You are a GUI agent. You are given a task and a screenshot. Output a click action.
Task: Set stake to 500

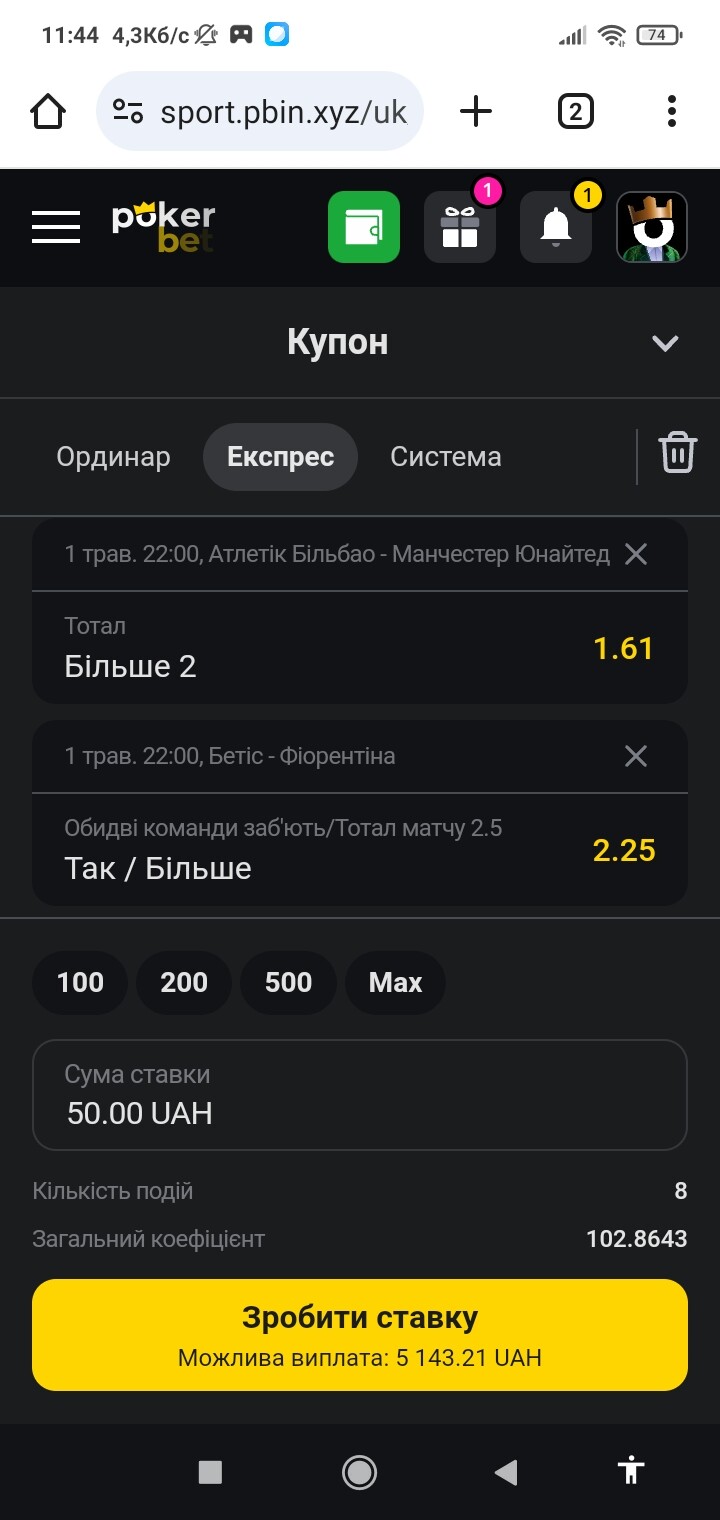coord(288,982)
